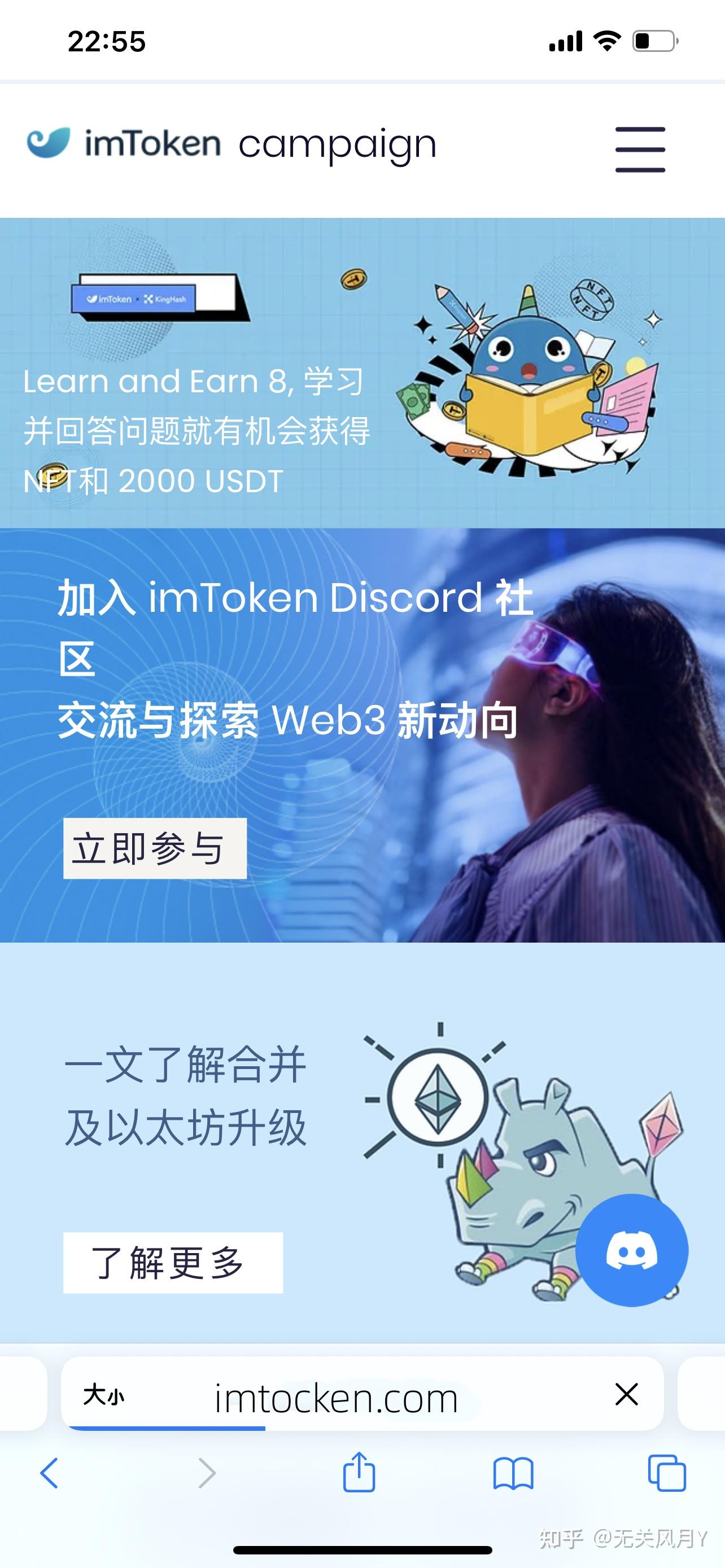Open the 大小 page settings
The height and width of the screenshot is (1568, 725).
point(104,1394)
